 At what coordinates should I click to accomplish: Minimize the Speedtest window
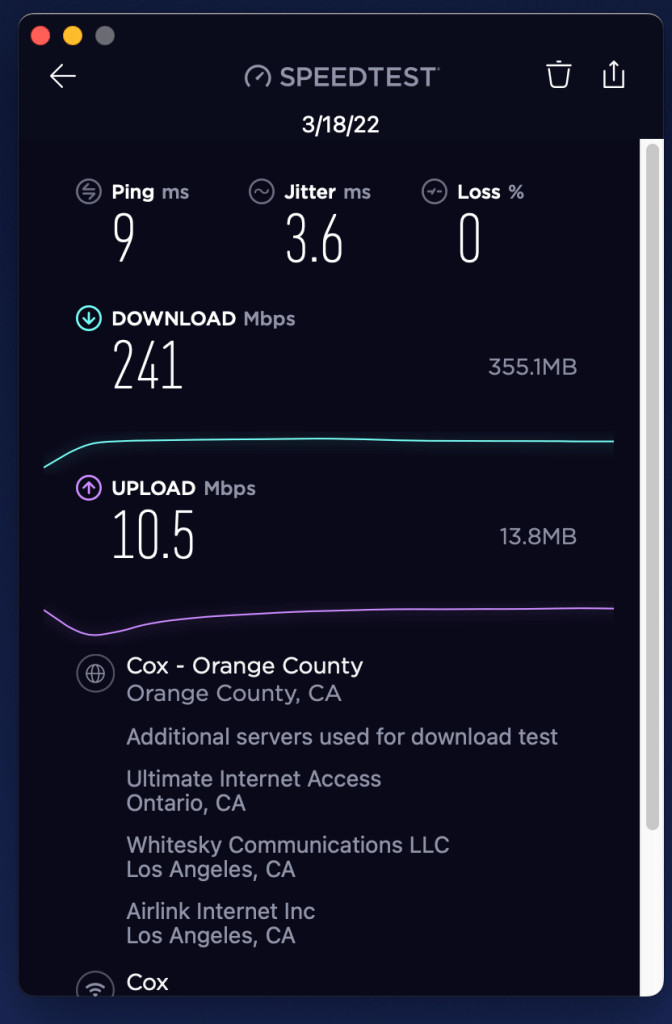coord(72,36)
